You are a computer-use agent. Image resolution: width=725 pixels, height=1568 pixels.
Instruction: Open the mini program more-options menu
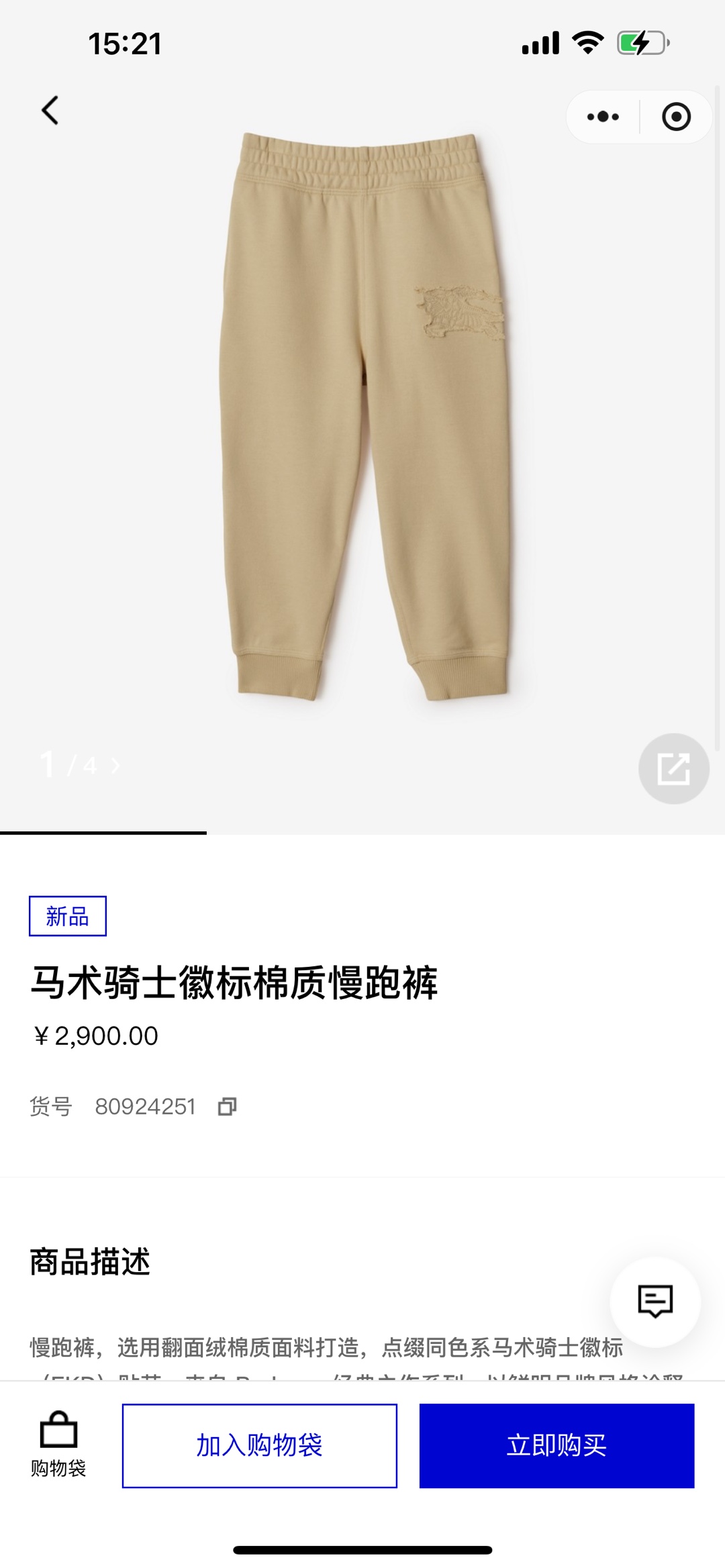[603, 117]
